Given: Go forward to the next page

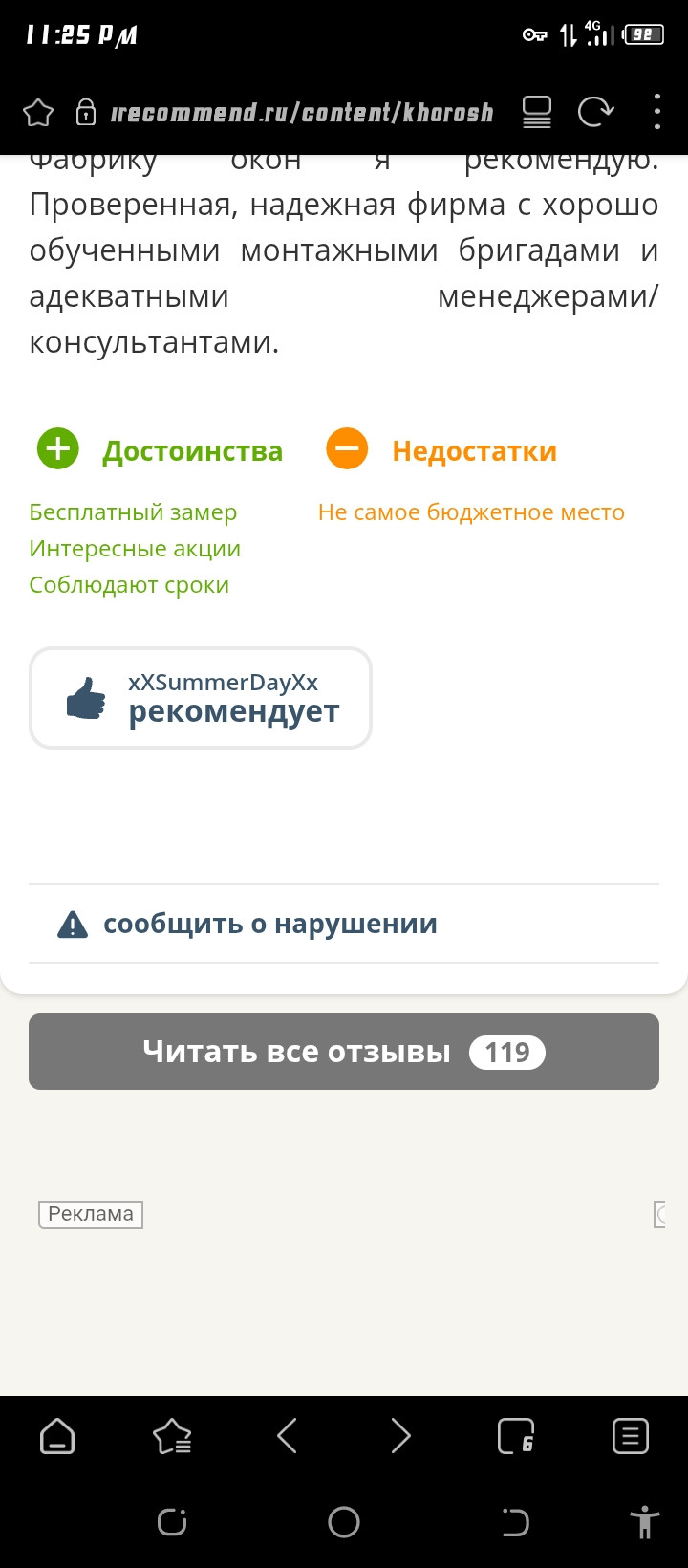Looking at the screenshot, I should tap(401, 1436).
